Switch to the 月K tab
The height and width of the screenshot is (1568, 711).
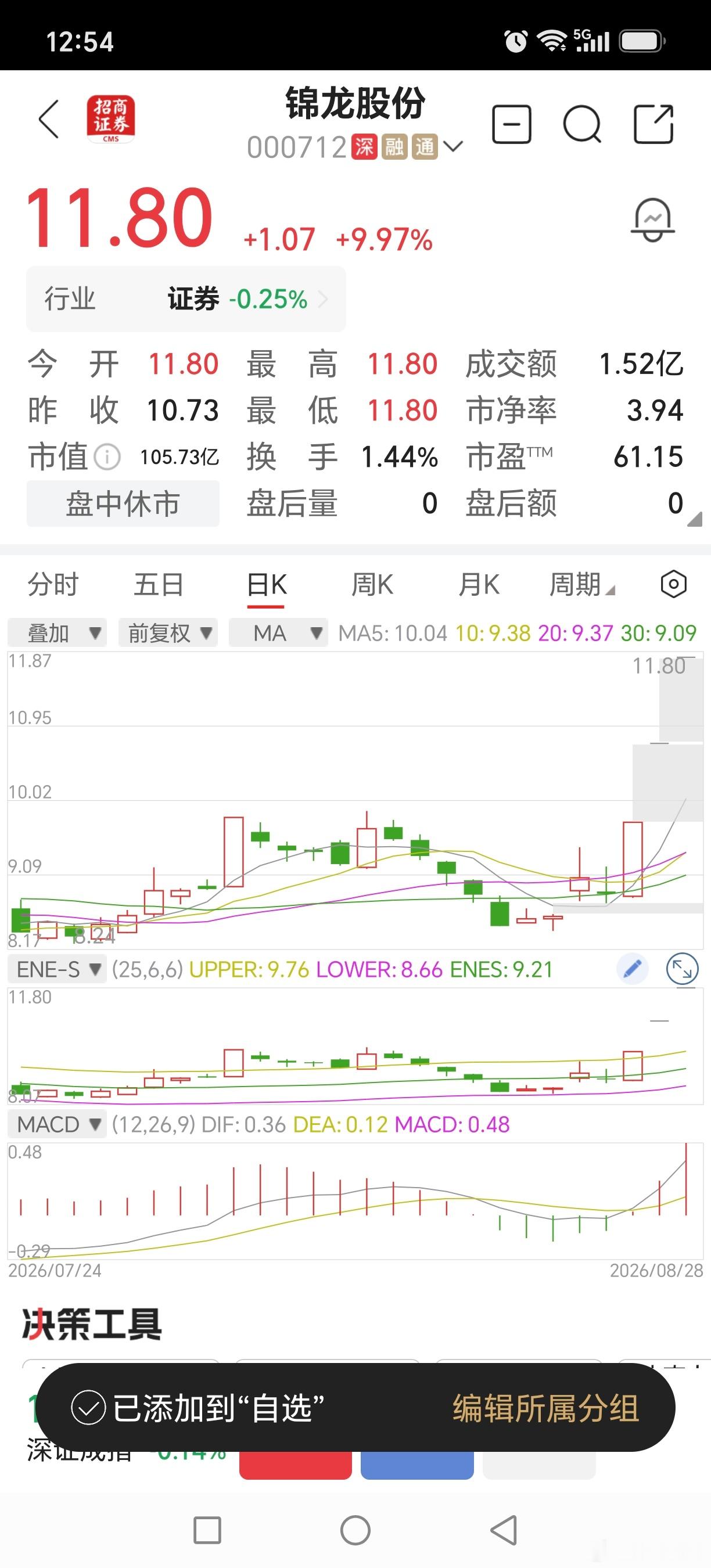pyautogui.click(x=479, y=584)
